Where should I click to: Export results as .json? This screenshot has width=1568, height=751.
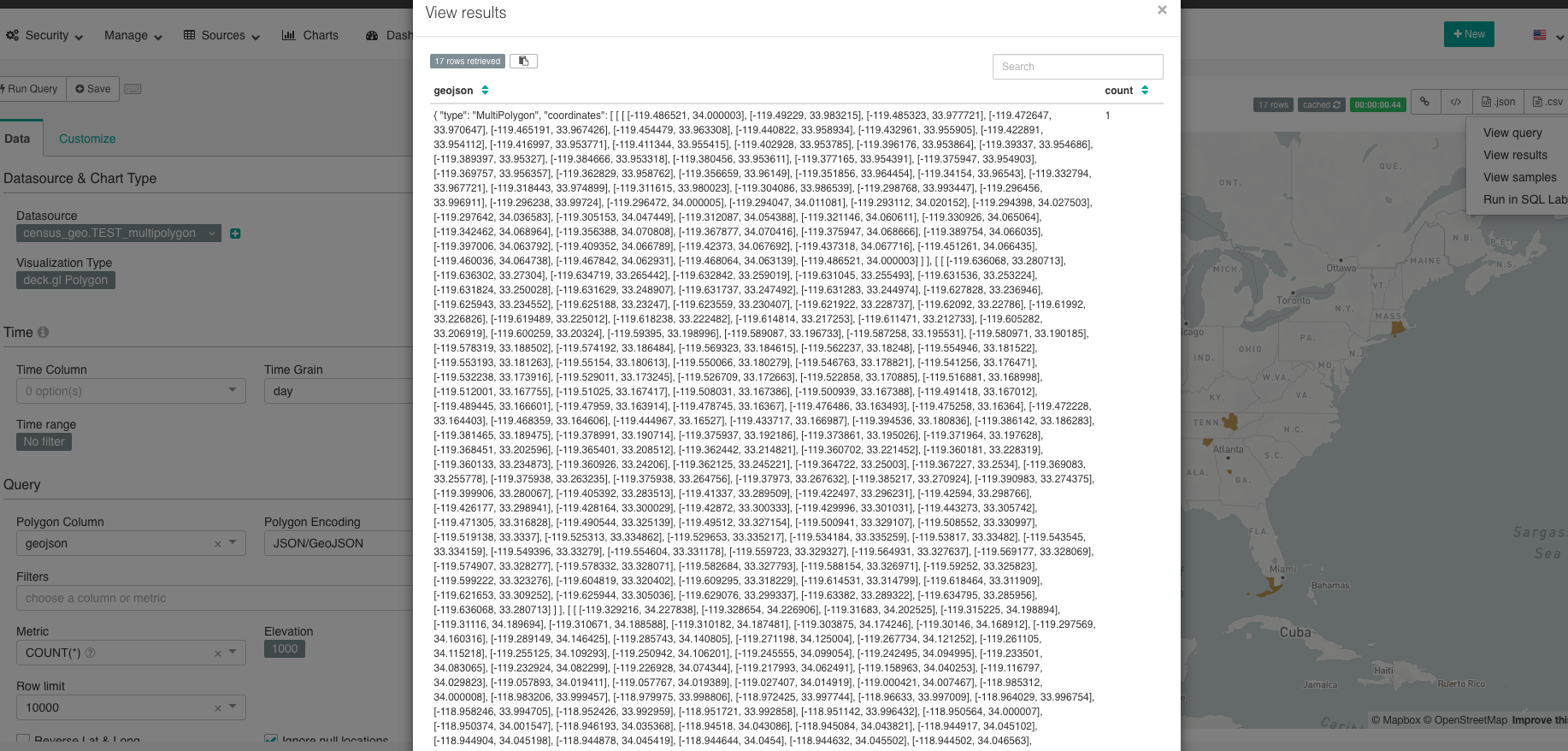tap(1498, 102)
